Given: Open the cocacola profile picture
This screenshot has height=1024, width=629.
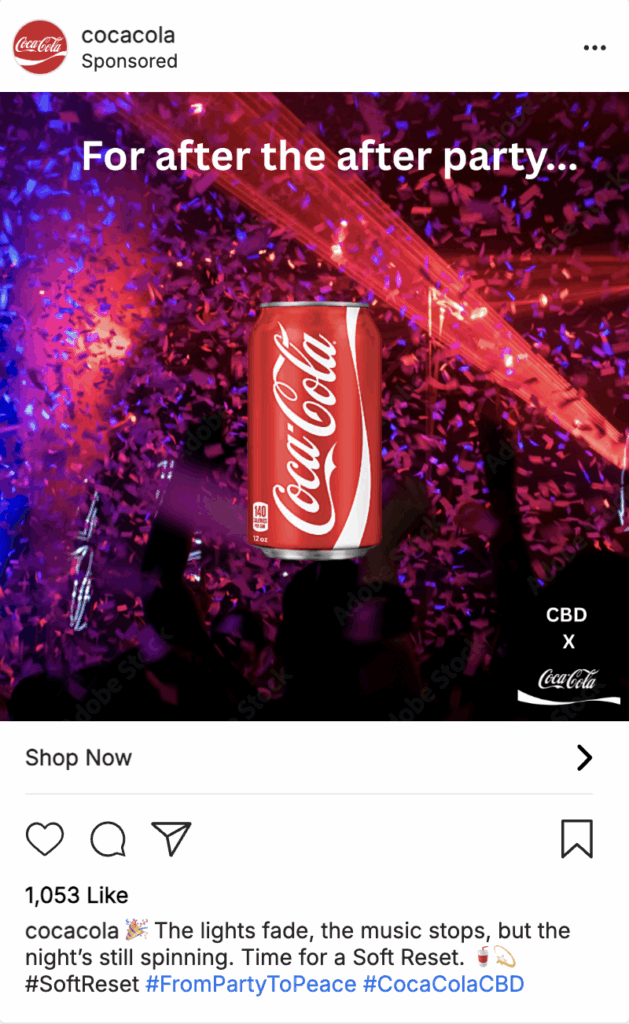Looking at the screenshot, I should pyautogui.click(x=40, y=47).
